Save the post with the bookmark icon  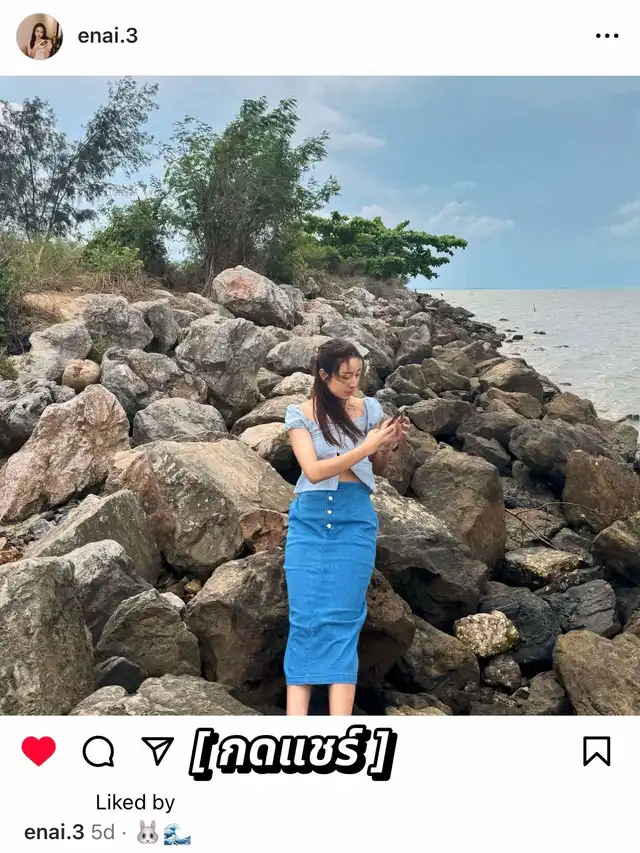[596, 751]
